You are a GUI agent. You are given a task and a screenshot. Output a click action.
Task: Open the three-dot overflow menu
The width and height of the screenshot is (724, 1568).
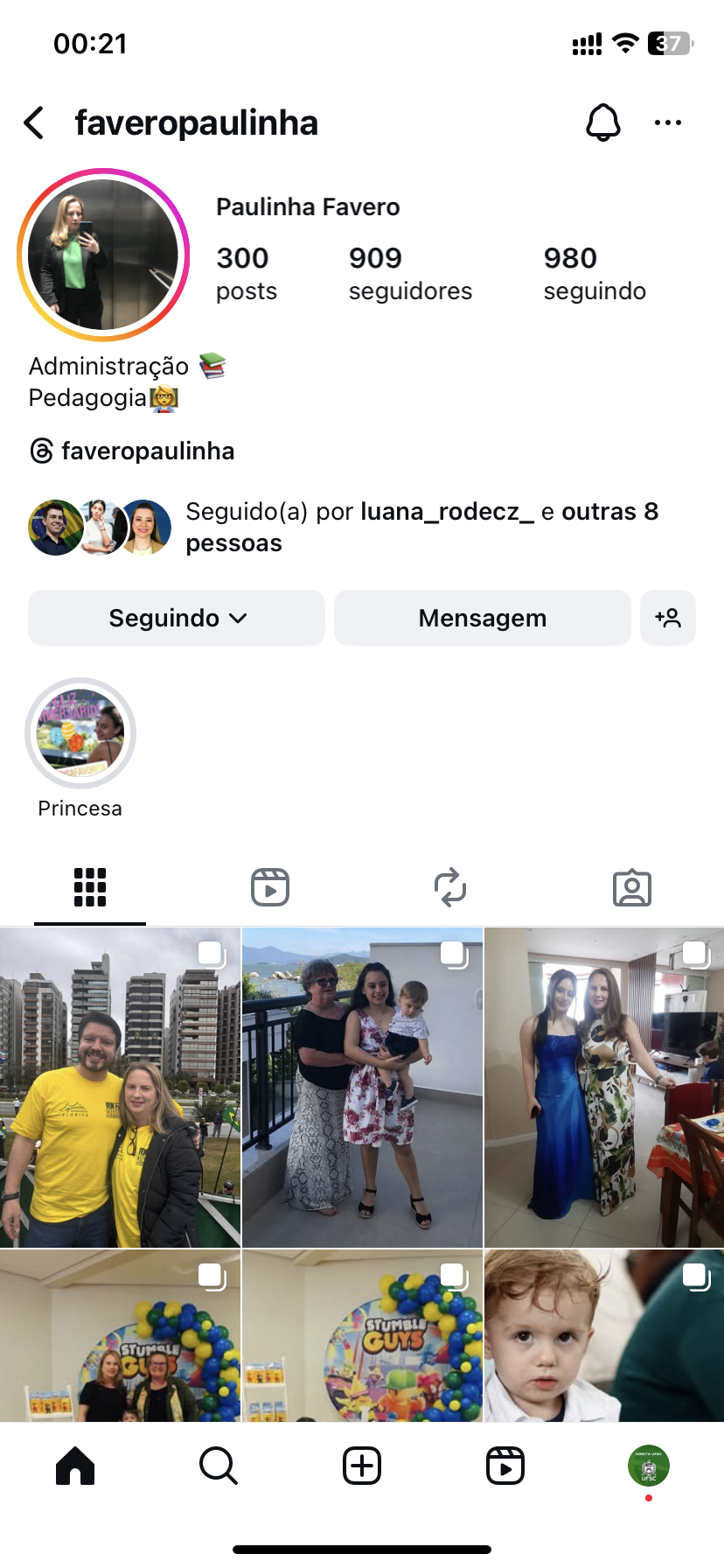[x=668, y=123]
